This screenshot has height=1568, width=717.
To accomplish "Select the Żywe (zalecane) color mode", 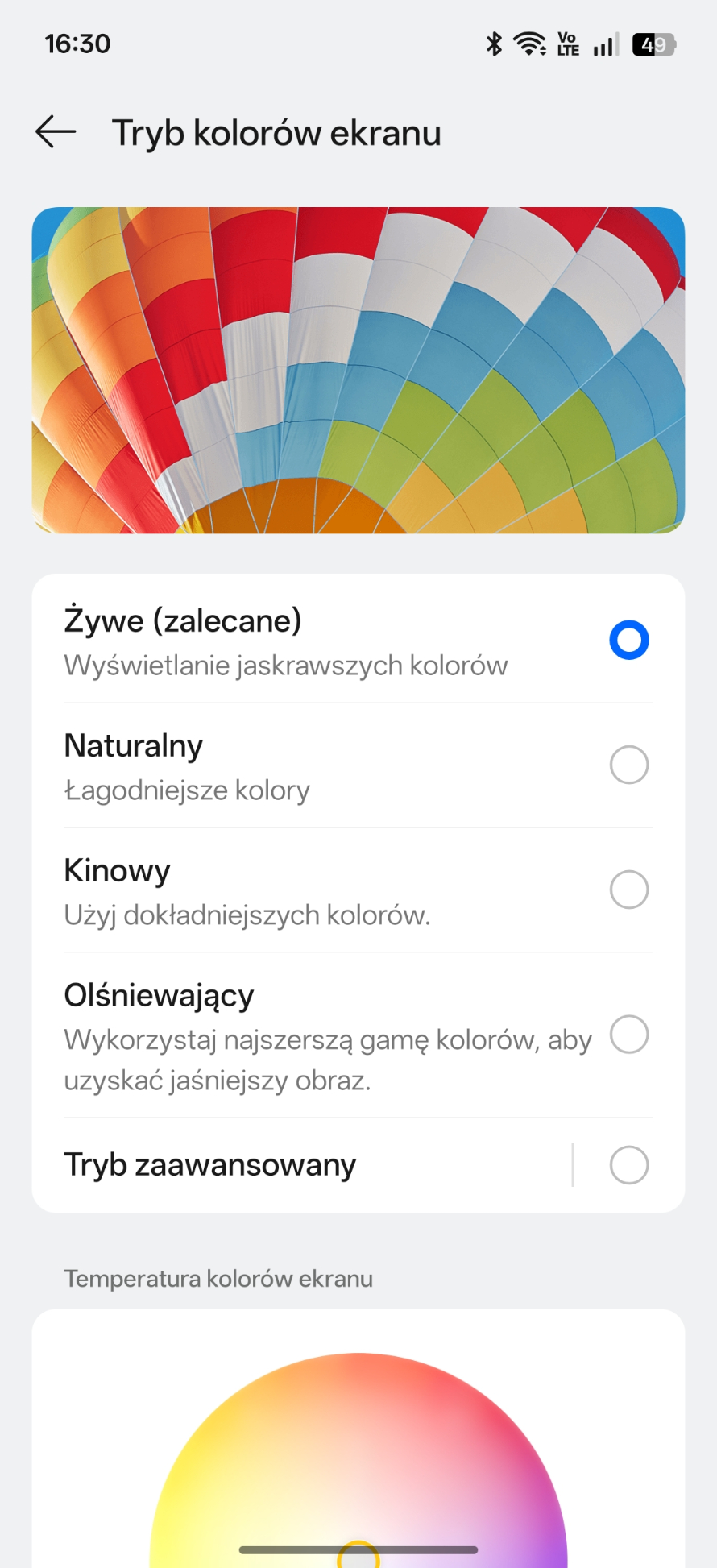I will click(628, 641).
